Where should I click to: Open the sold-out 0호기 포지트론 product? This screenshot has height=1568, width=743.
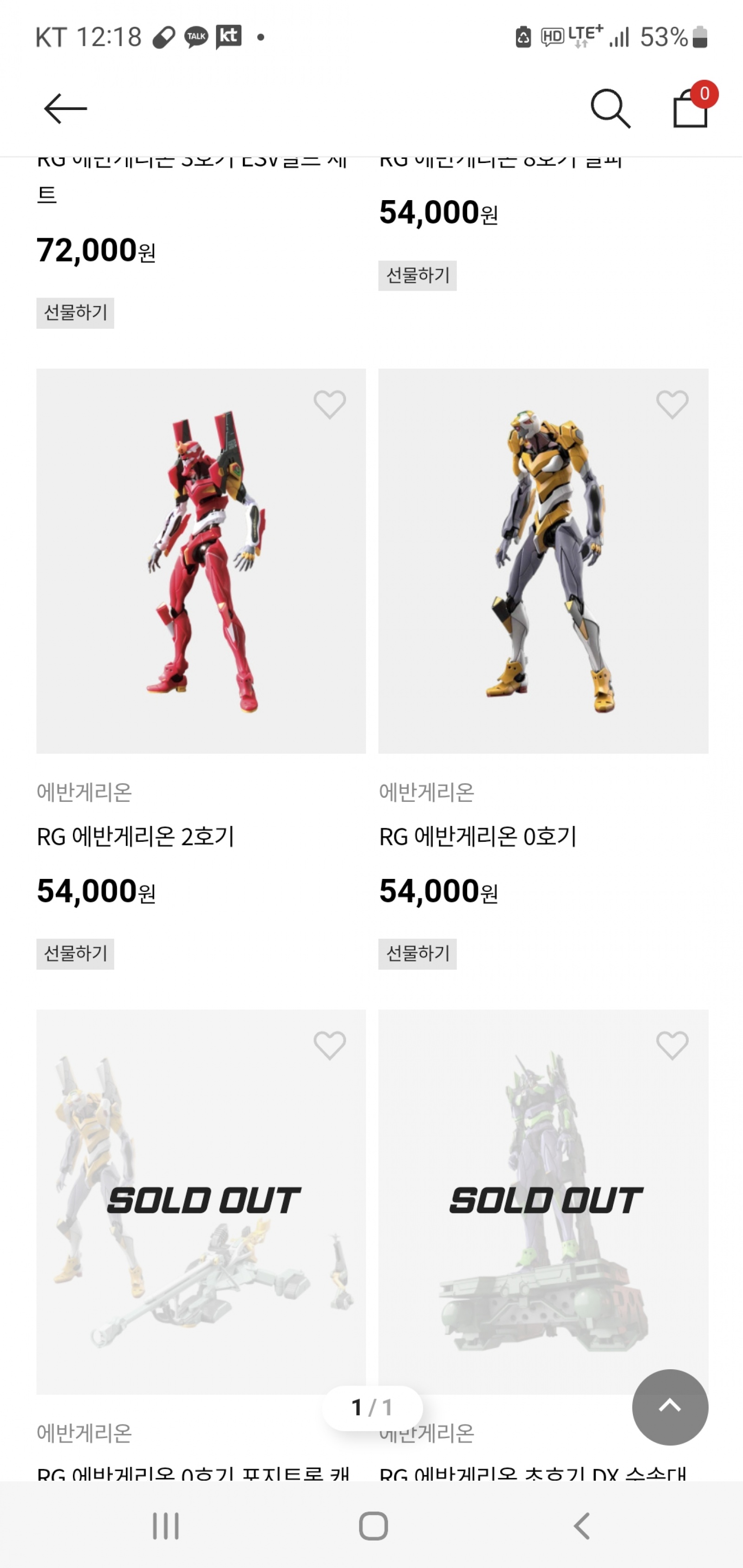[201, 1202]
